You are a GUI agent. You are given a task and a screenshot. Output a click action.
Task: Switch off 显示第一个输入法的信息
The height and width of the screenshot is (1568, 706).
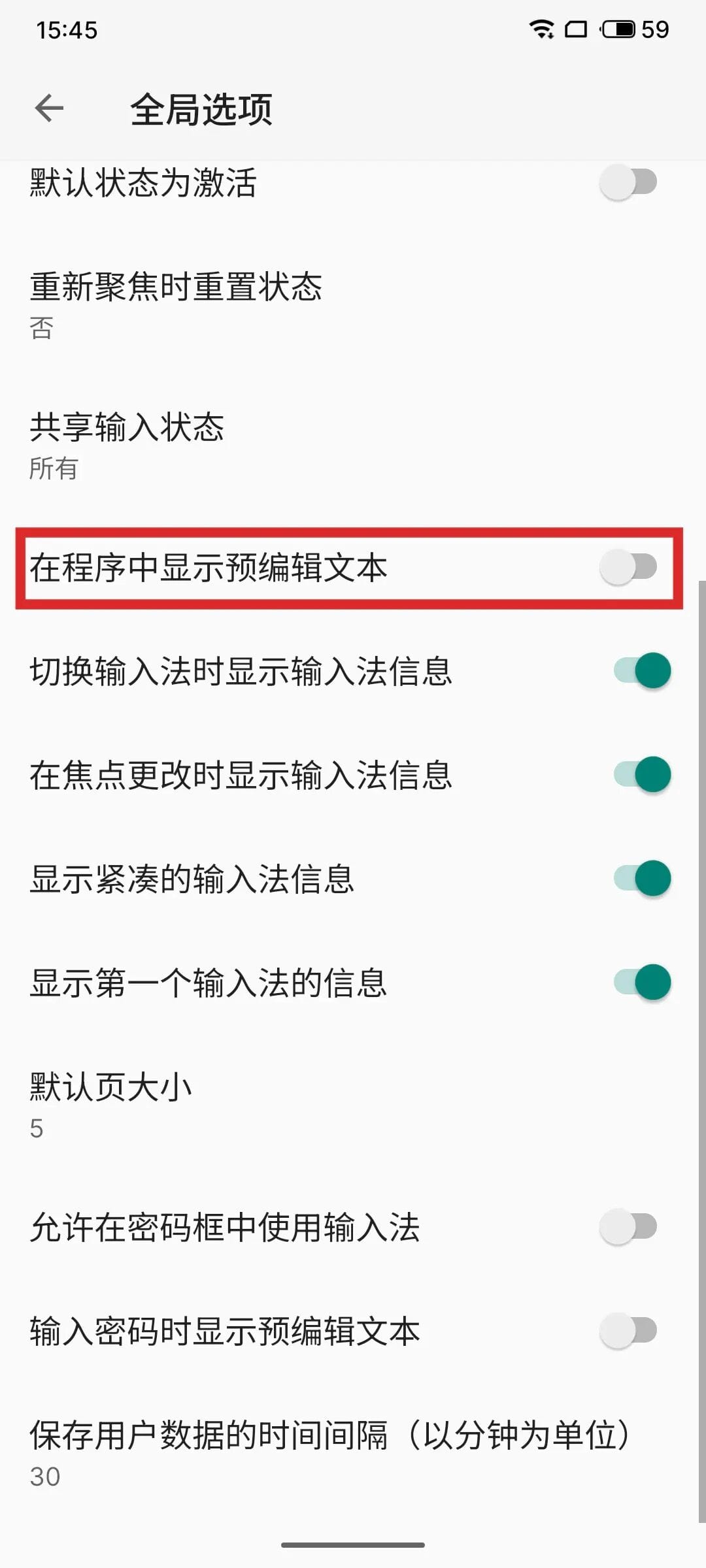(642, 982)
